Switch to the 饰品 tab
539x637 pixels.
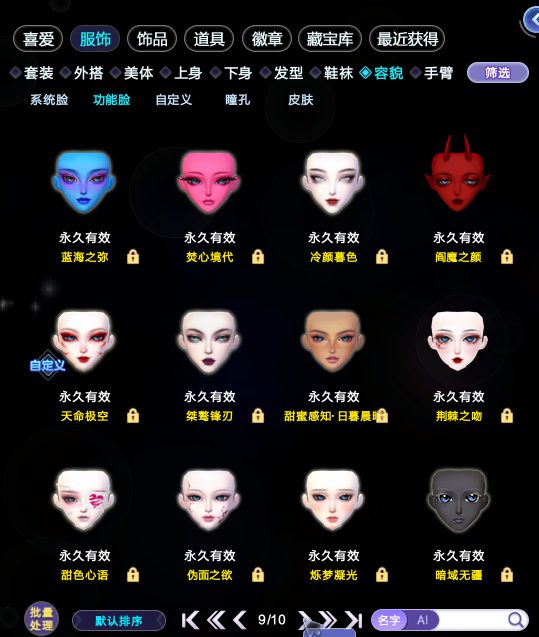coord(152,39)
